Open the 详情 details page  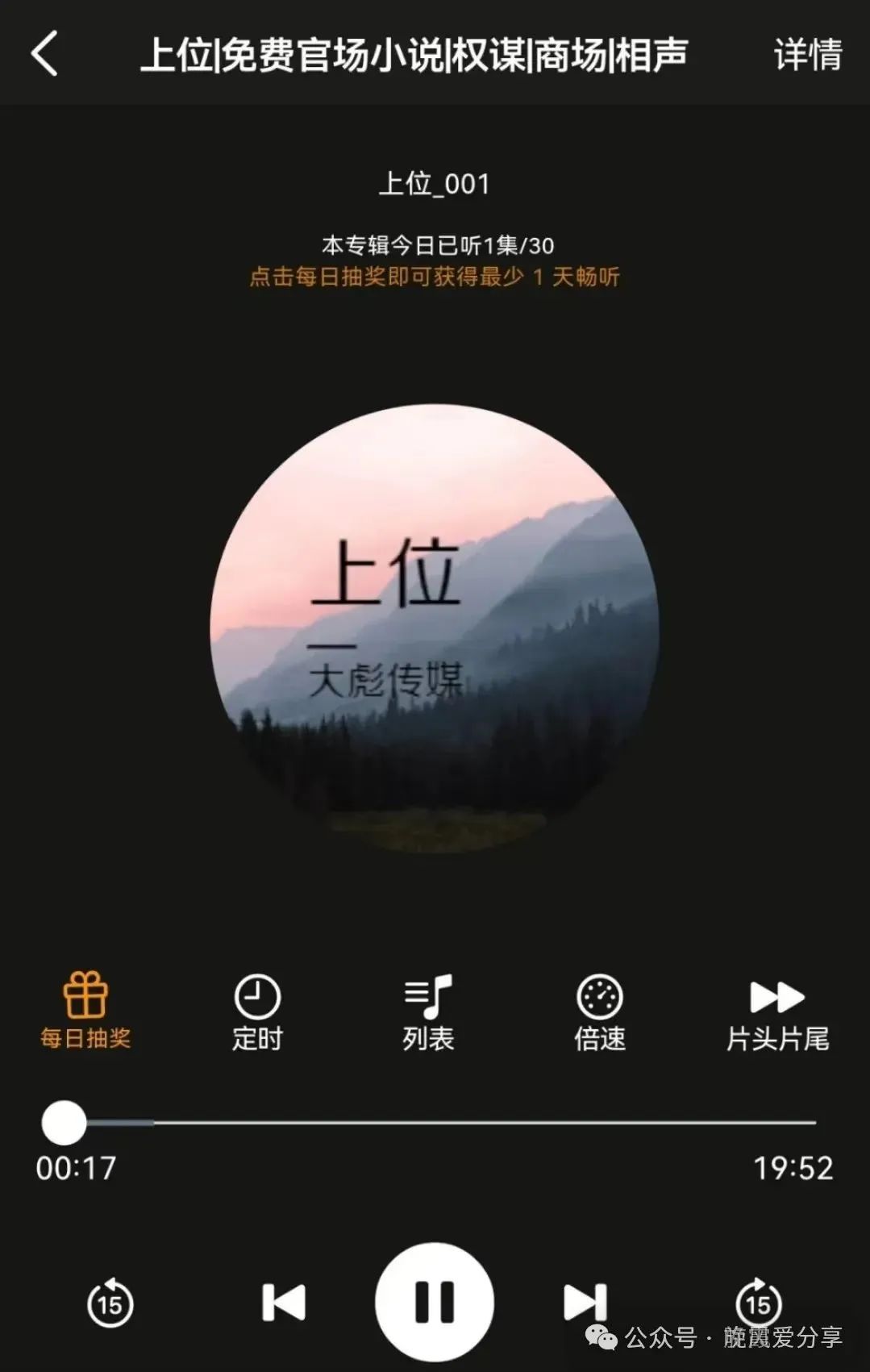pyautogui.click(x=807, y=55)
